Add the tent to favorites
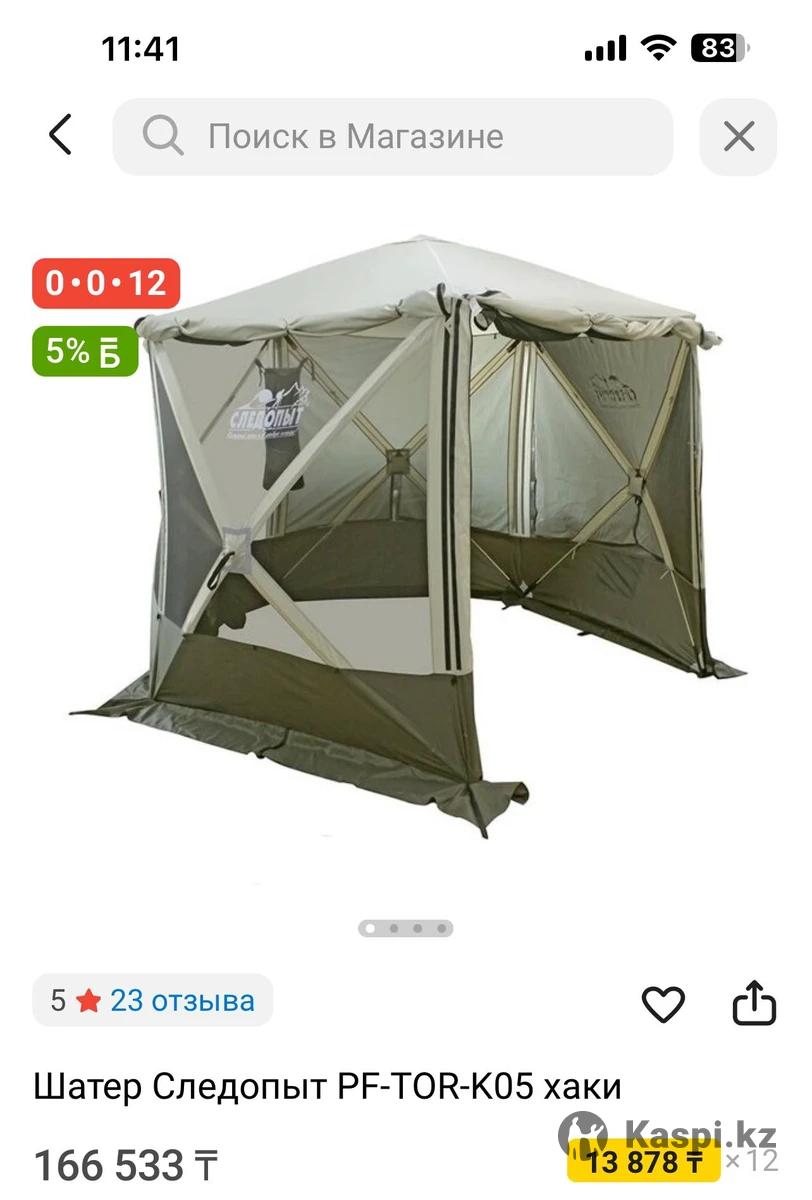The width and height of the screenshot is (812, 1200). [662, 1004]
